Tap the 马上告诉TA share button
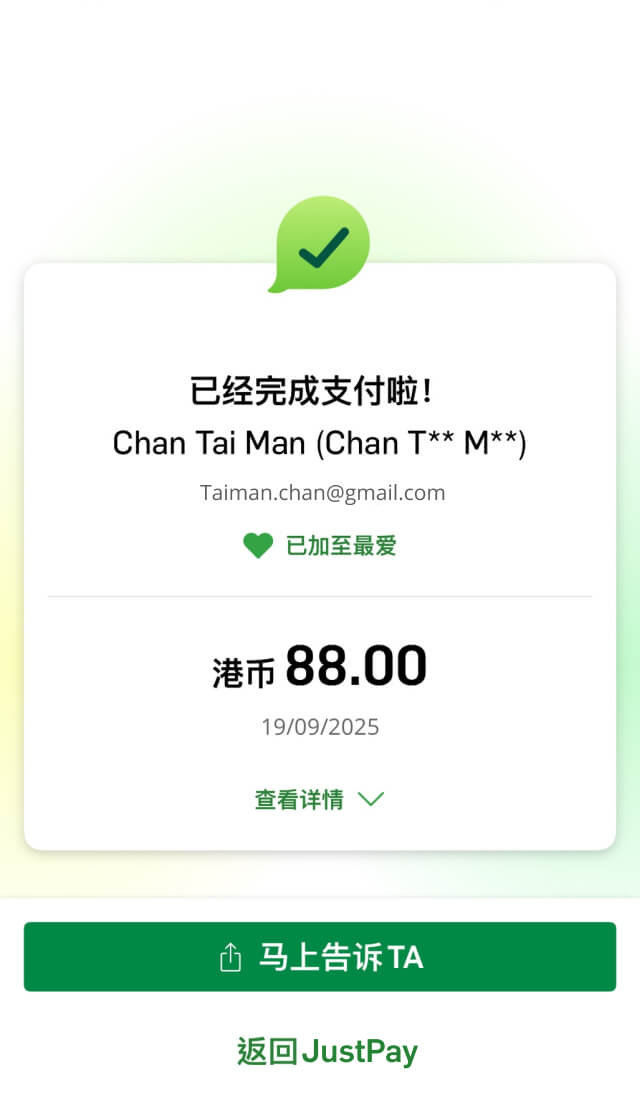The width and height of the screenshot is (640, 1100). tap(320, 957)
